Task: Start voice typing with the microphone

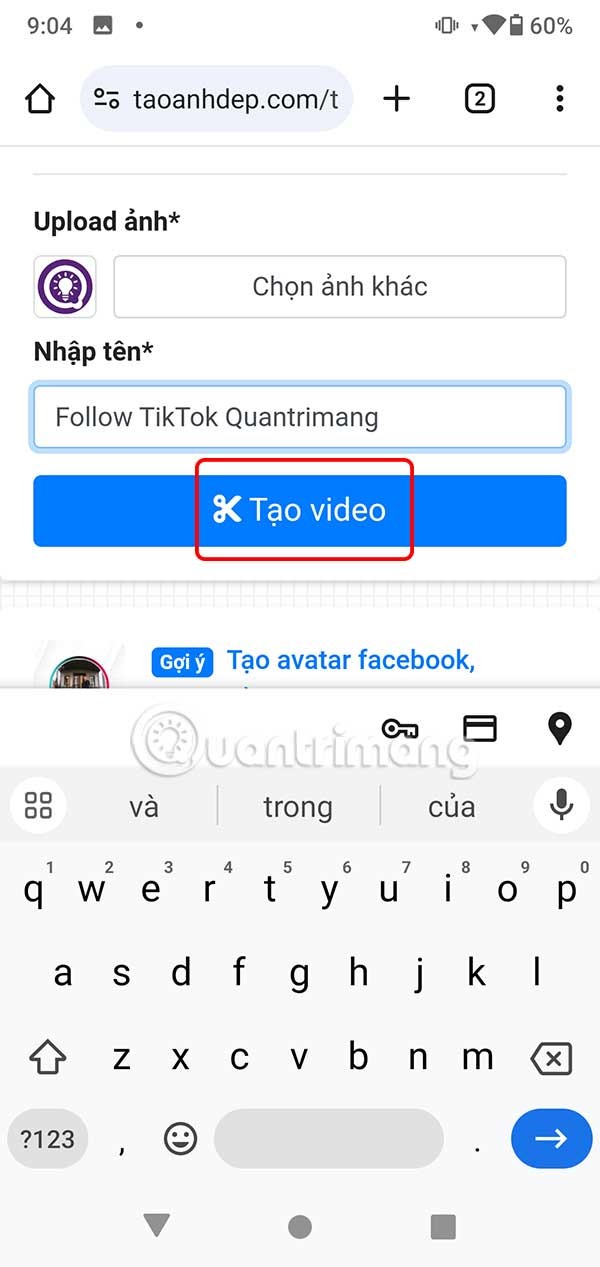Action: pyautogui.click(x=561, y=806)
